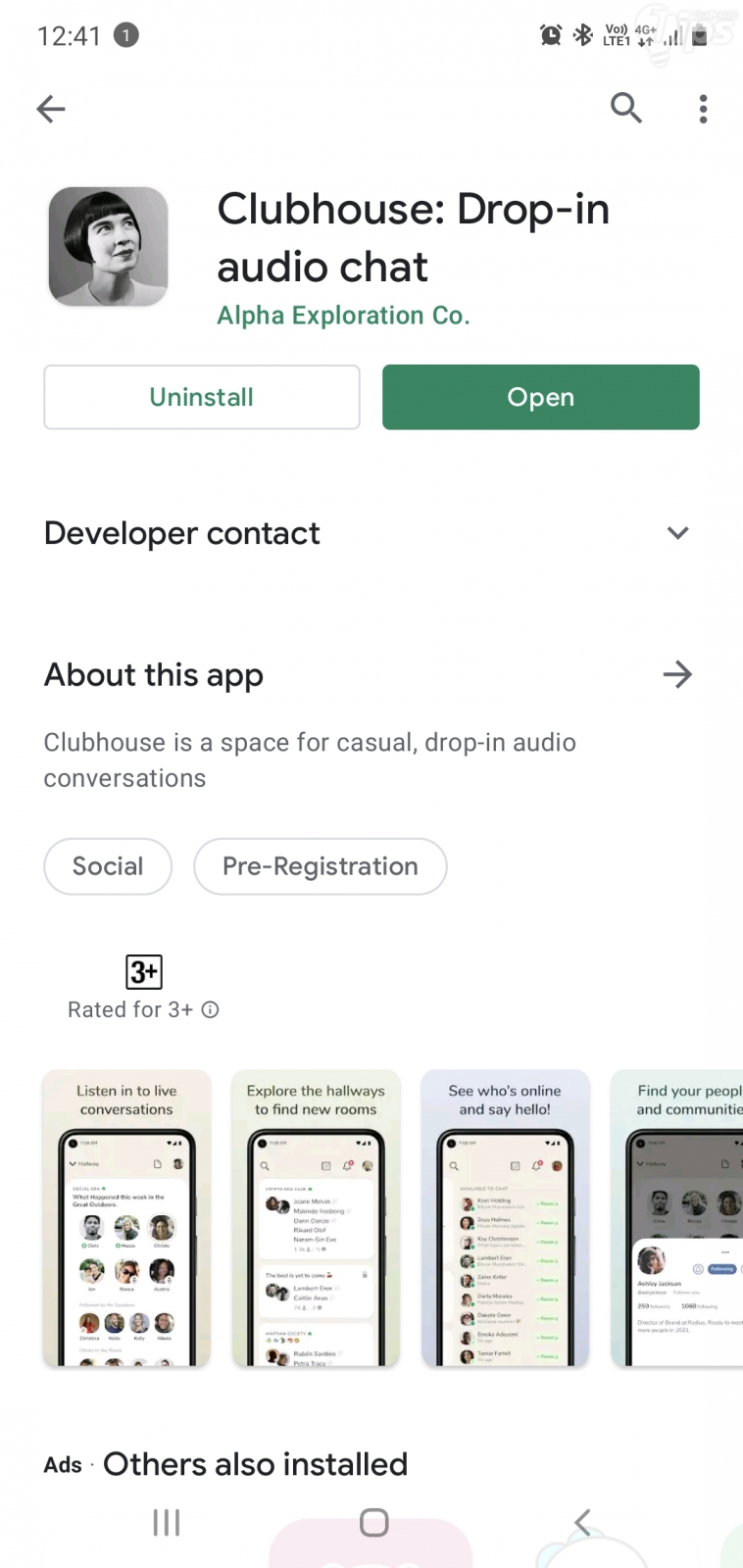Go back with the top arrow
The image size is (743, 1568).
(51, 109)
